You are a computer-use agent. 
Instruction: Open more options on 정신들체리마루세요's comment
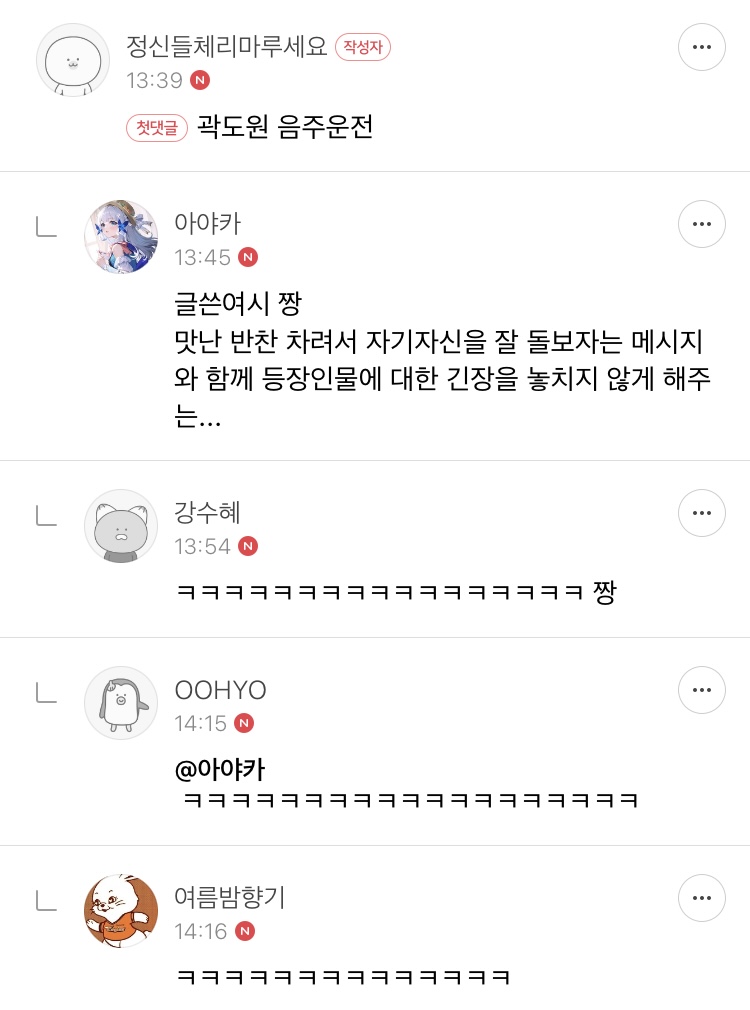click(x=701, y=46)
